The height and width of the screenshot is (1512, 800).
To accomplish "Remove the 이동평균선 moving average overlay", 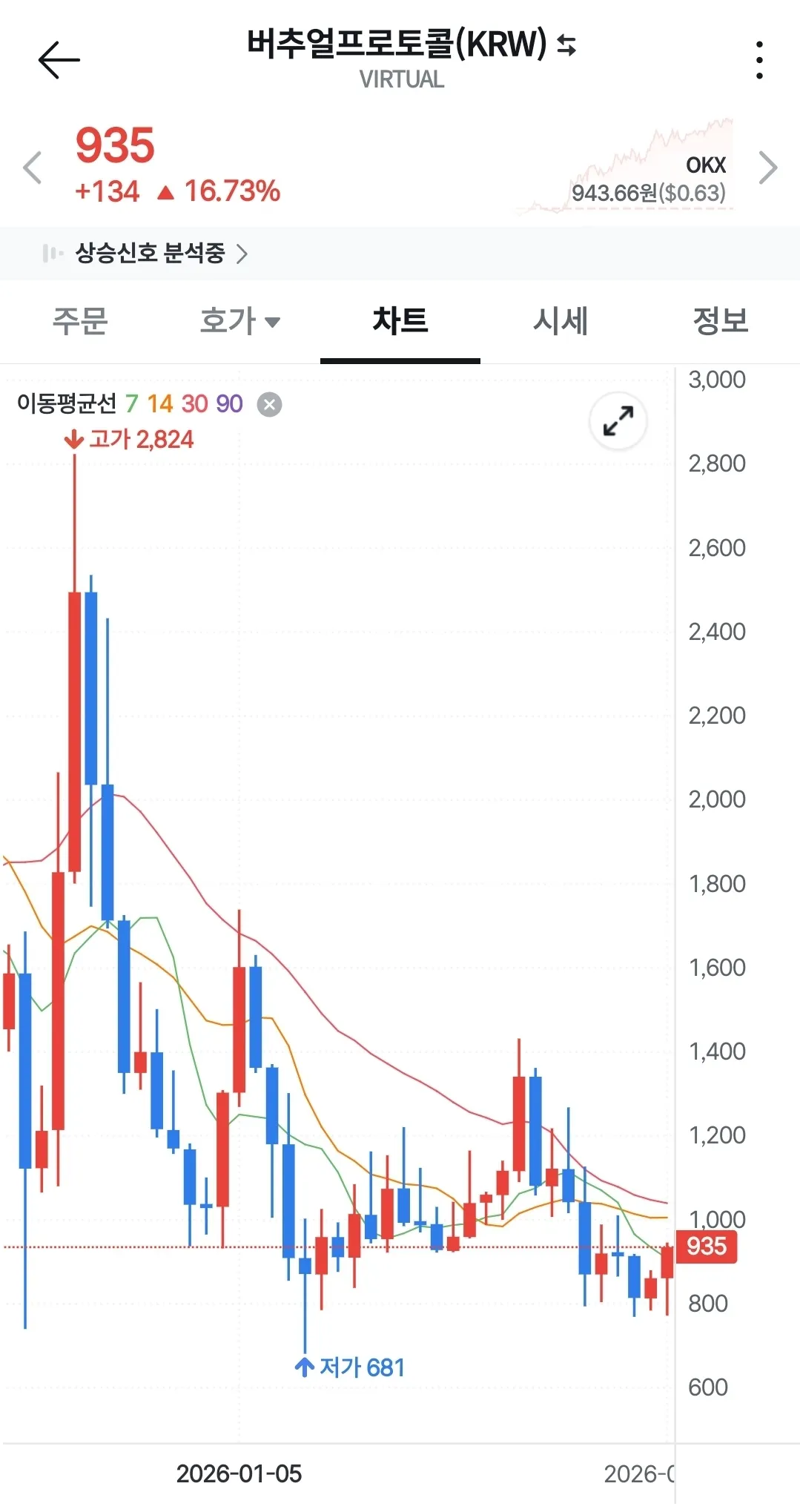I will click(269, 404).
